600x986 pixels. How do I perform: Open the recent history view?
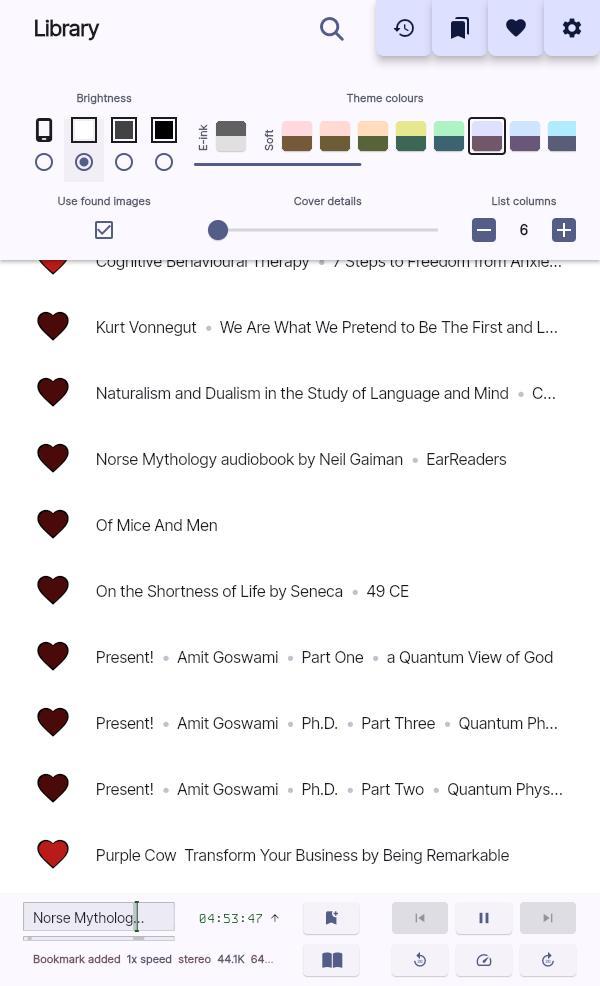[404, 28]
